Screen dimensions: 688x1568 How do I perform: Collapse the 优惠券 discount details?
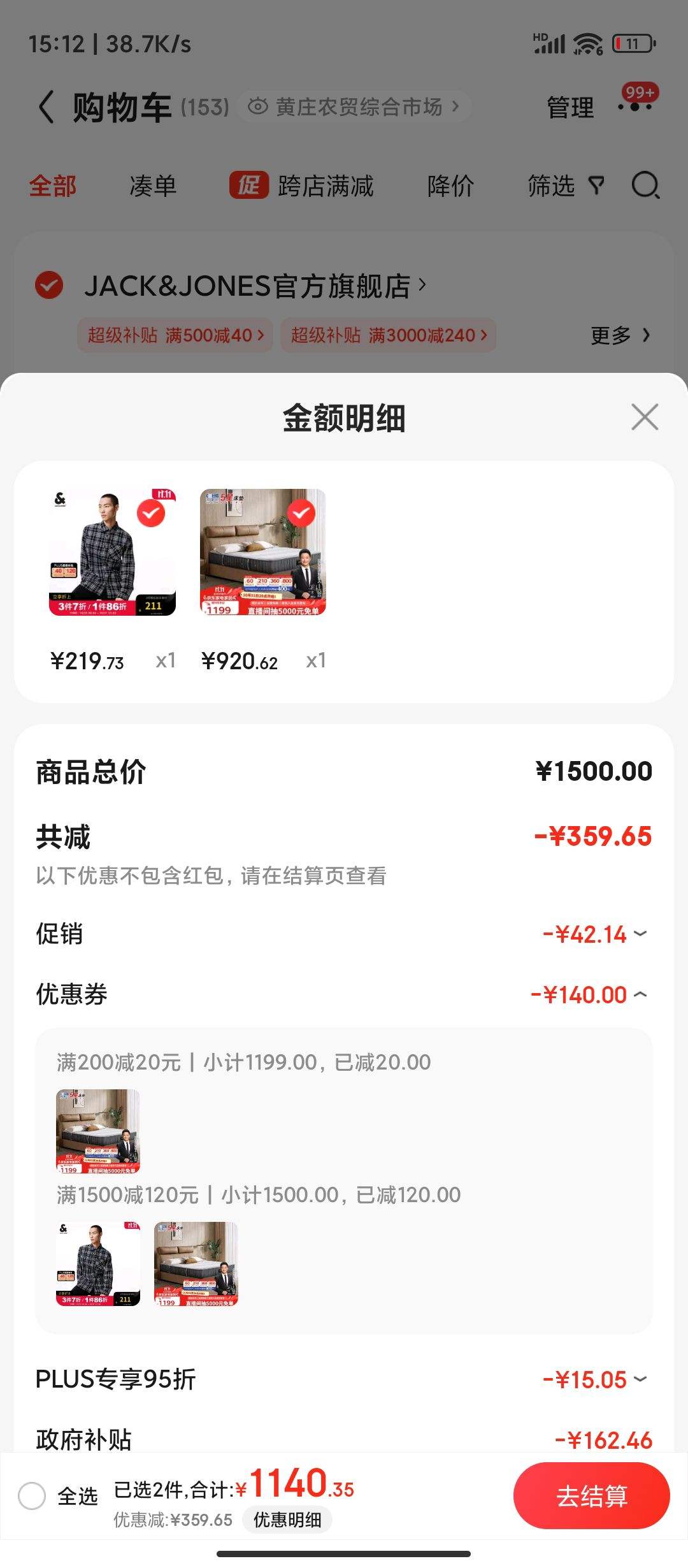(x=640, y=994)
